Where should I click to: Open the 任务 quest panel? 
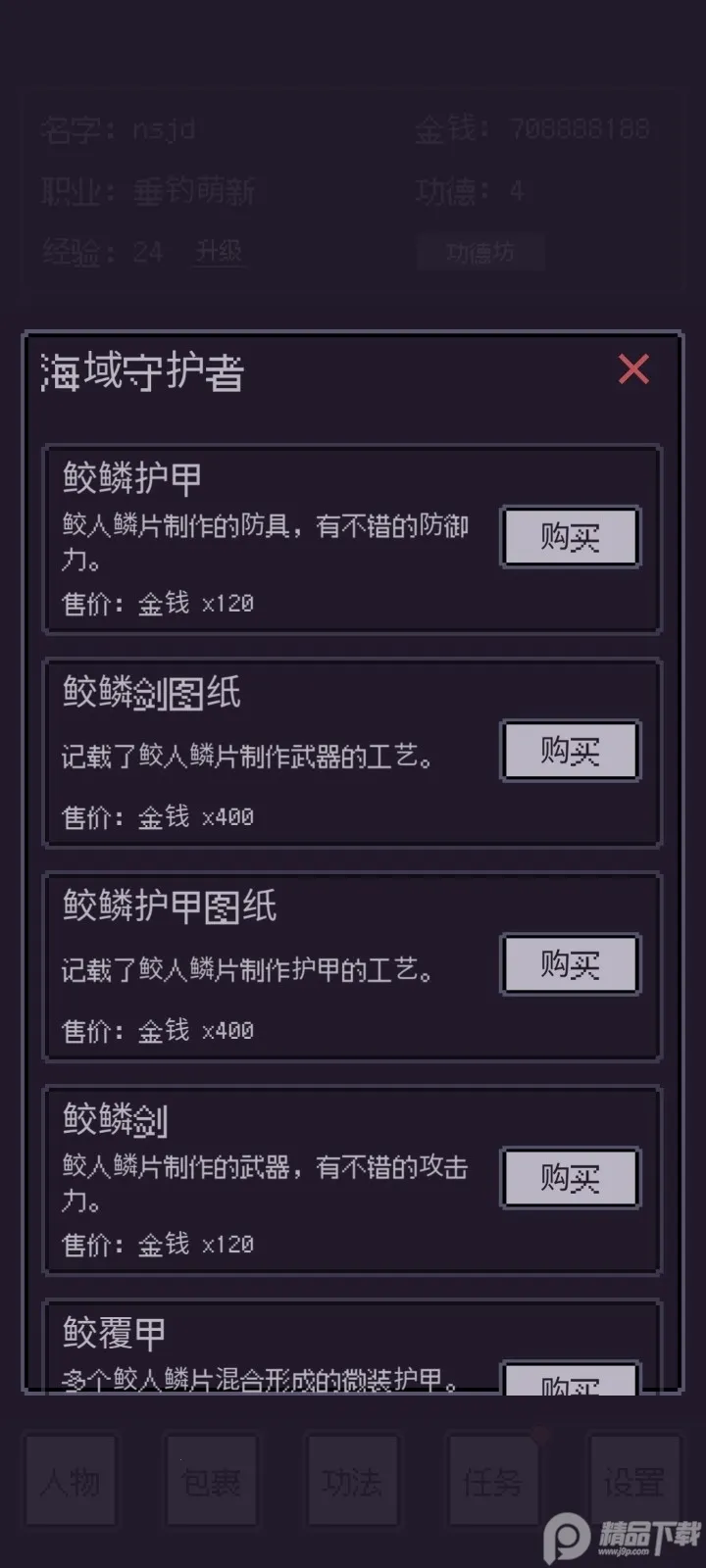coord(493,1483)
